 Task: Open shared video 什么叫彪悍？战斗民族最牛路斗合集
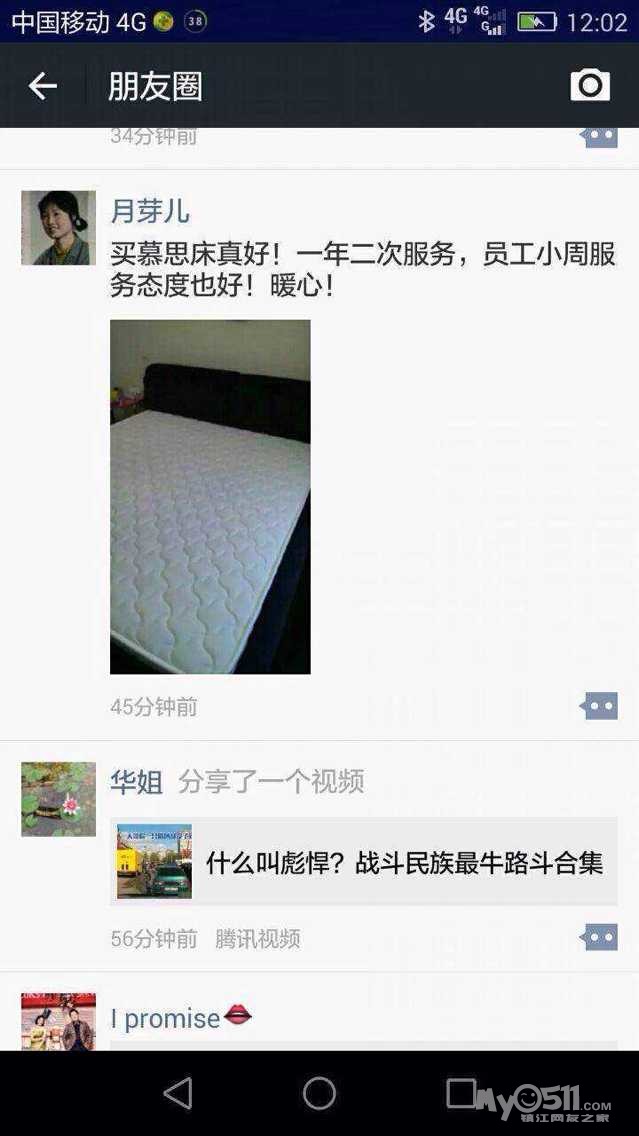[x=364, y=862]
